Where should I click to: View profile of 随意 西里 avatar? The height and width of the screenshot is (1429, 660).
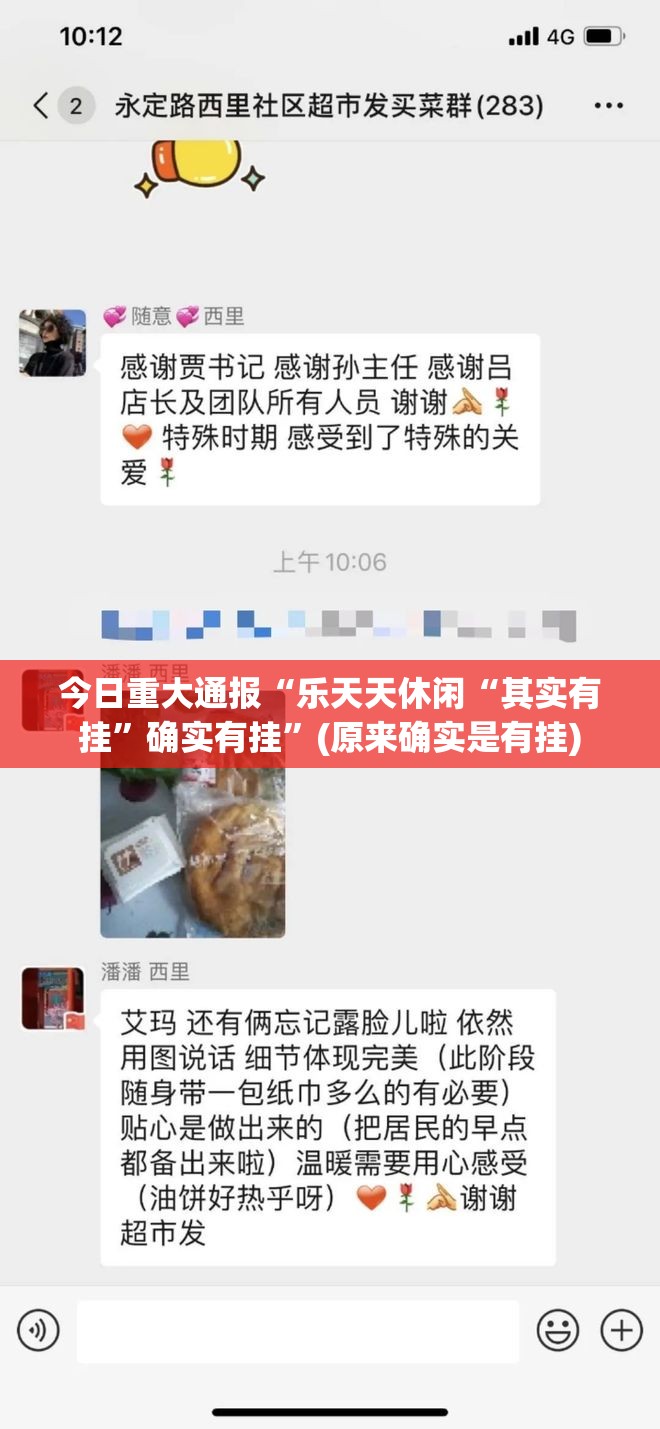[x=53, y=343]
